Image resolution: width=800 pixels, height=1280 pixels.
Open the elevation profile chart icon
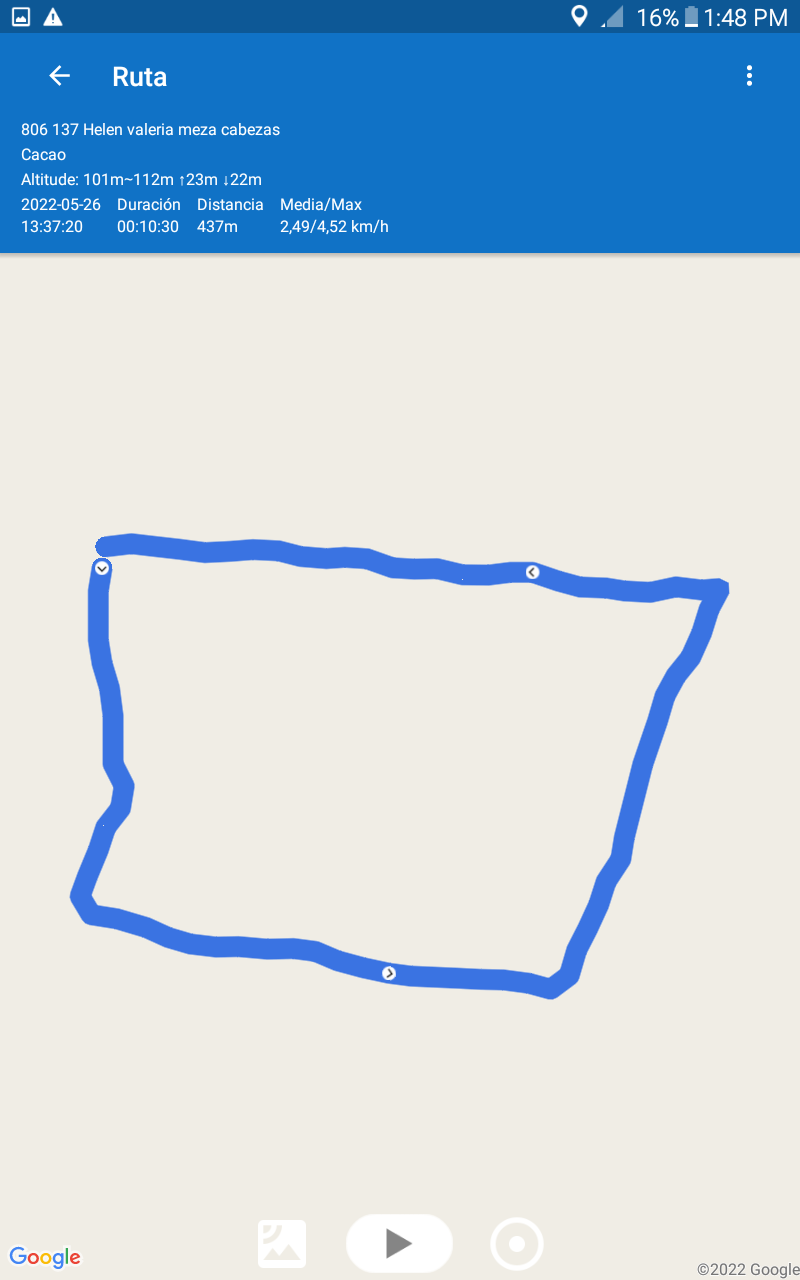(282, 1244)
